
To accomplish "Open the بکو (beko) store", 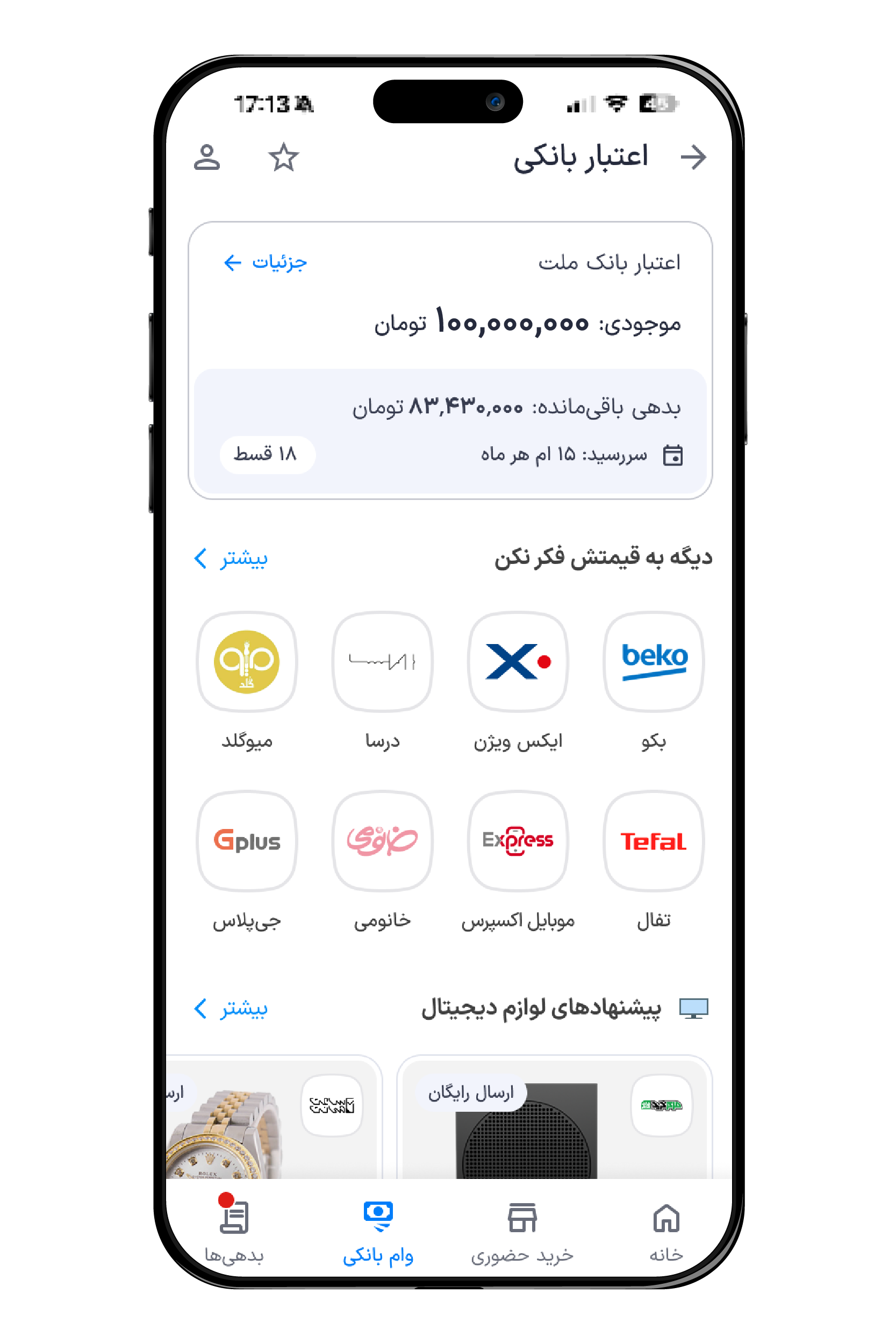I will [653, 661].
